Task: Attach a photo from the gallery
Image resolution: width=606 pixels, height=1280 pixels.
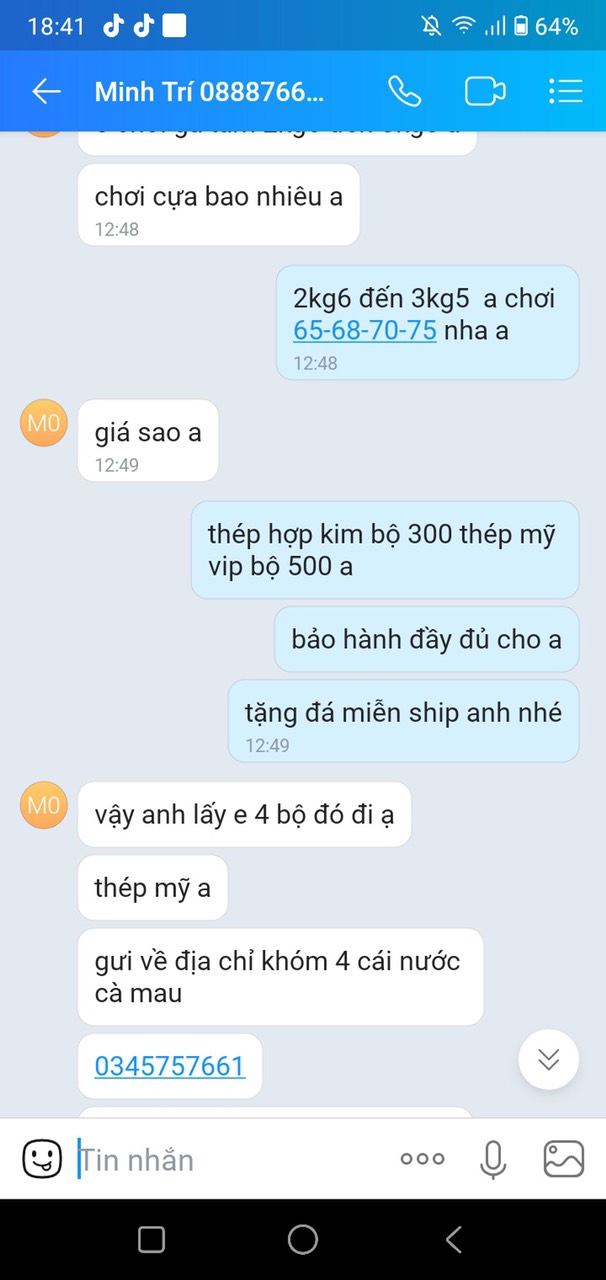Action: tap(564, 1159)
